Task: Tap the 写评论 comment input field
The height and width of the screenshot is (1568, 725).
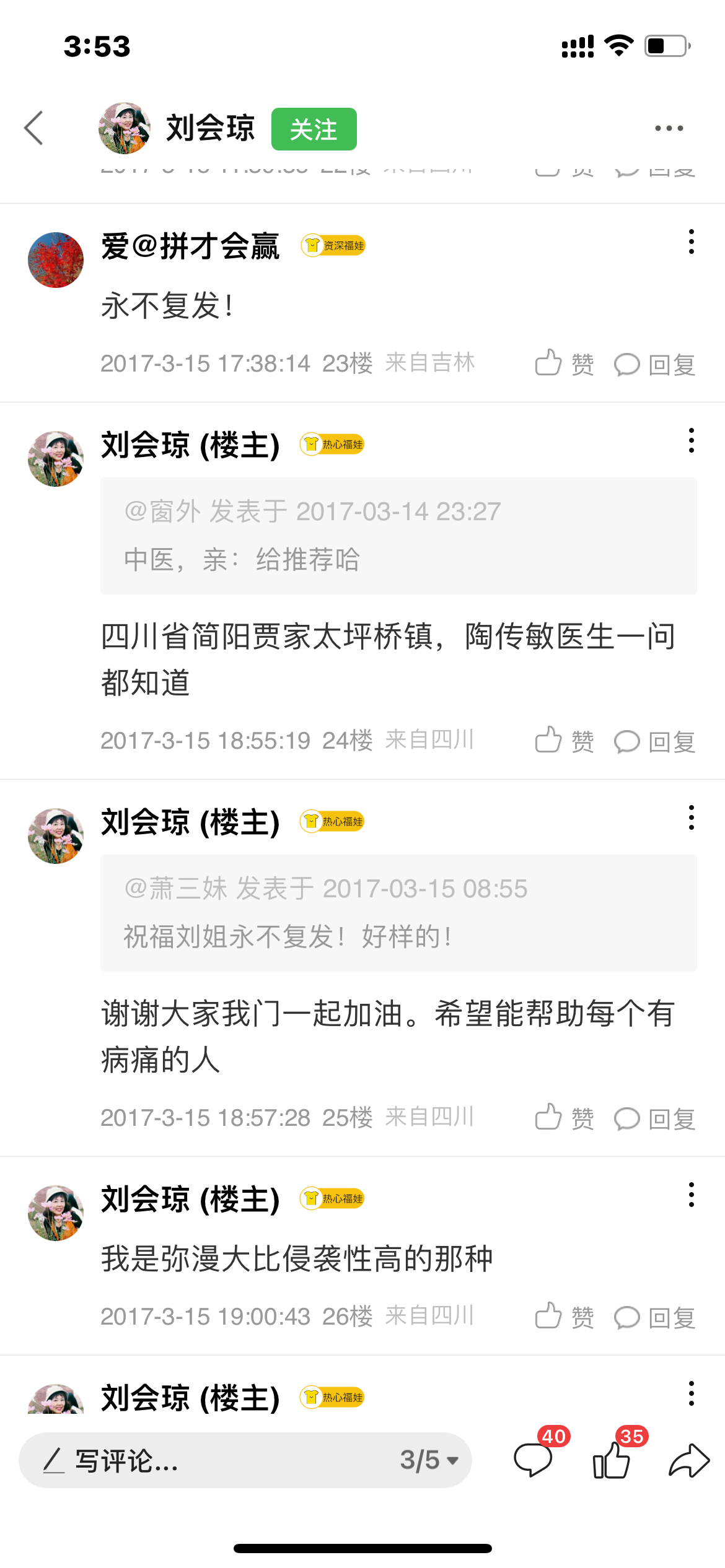Action: click(x=204, y=1460)
